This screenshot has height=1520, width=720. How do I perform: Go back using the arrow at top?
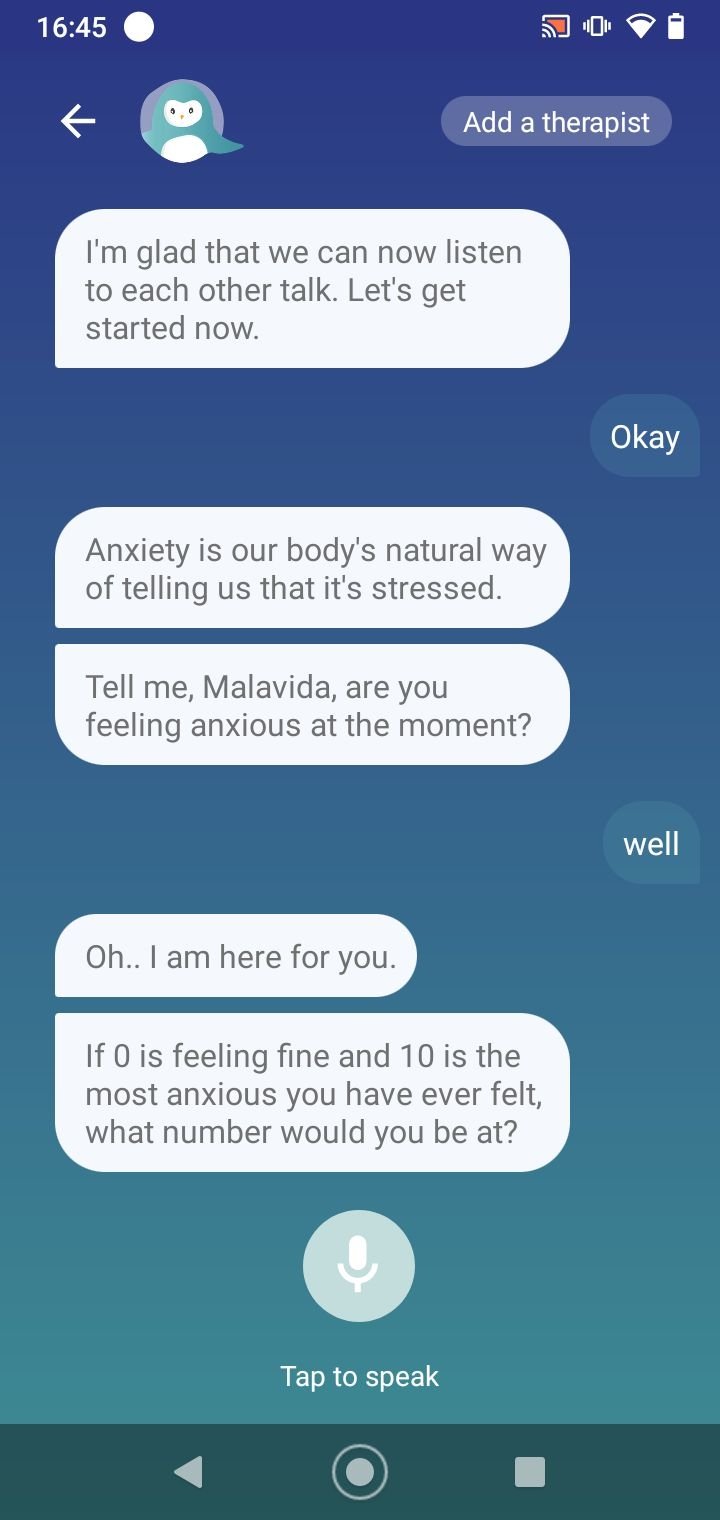[78, 122]
